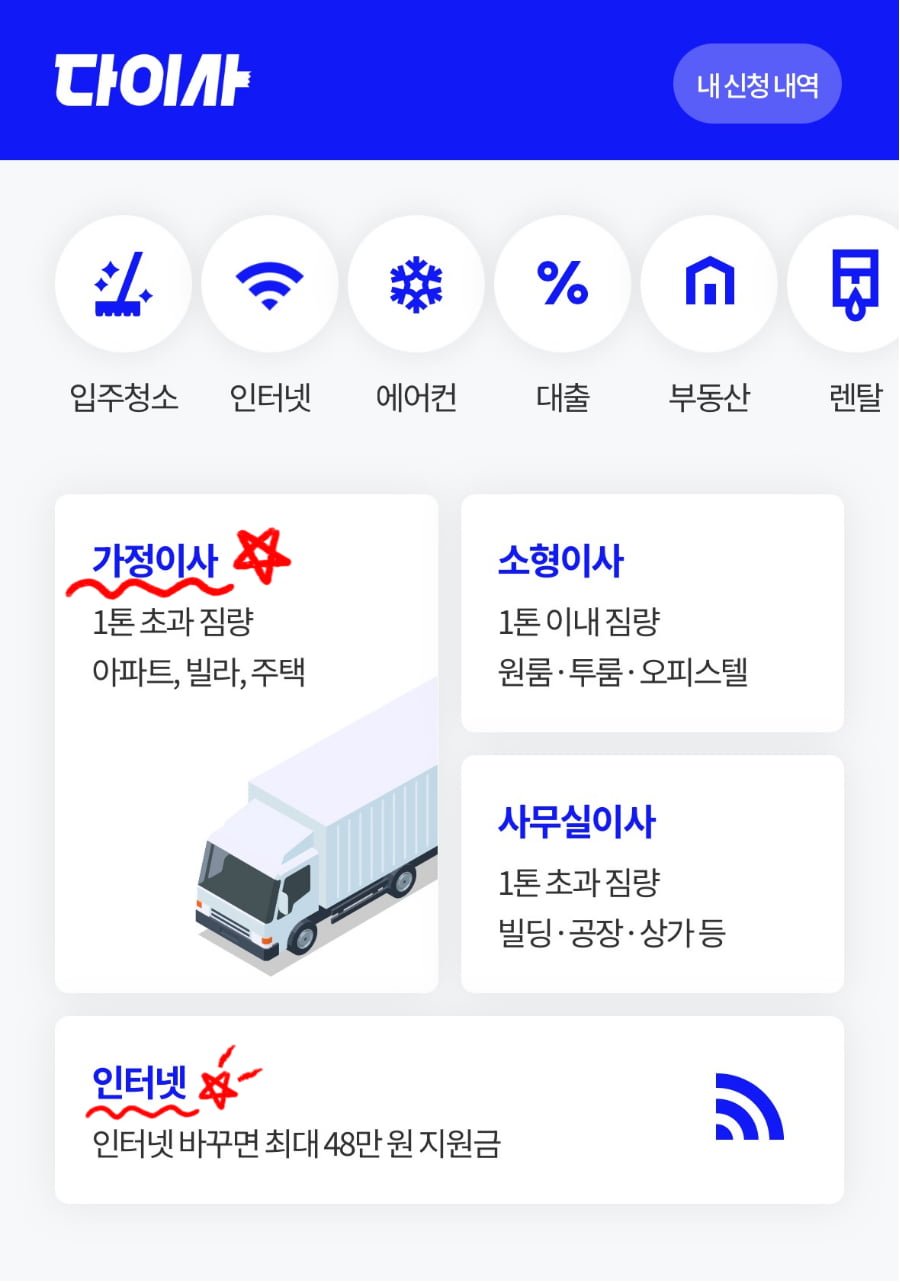Open 인터넷 48만 원 지원금 card

pos(449,1110)
